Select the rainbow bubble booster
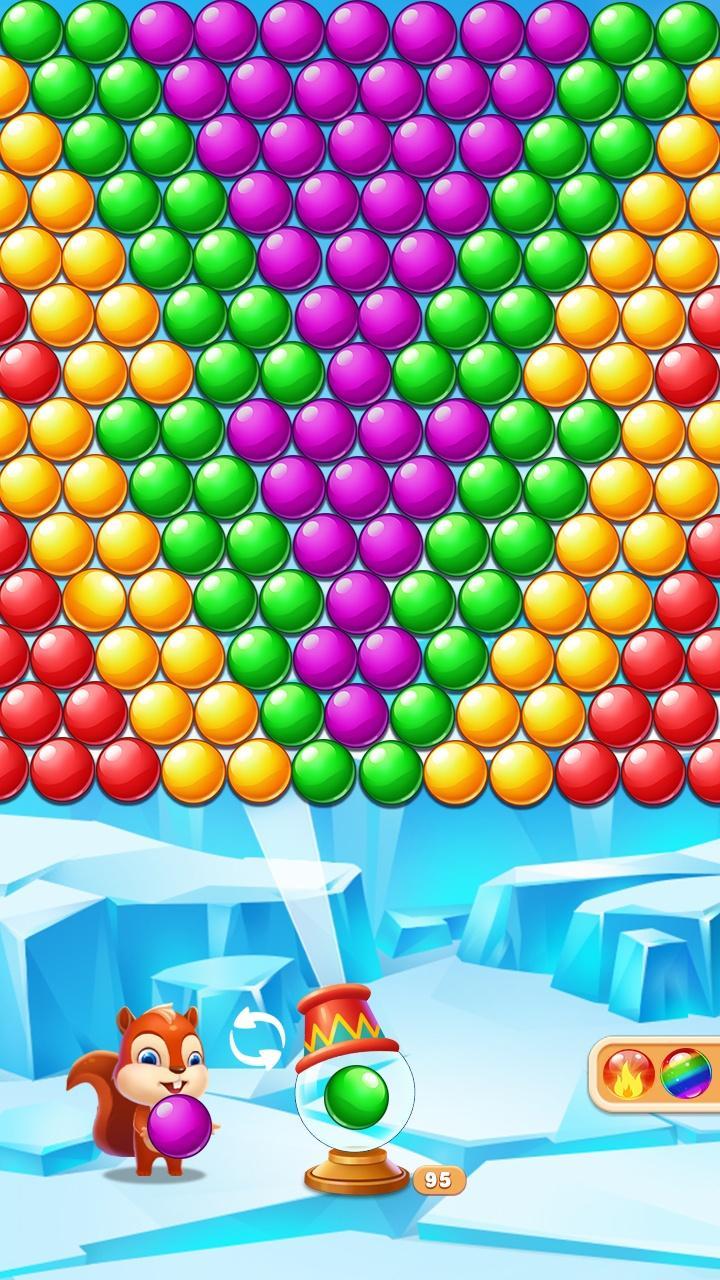The width and height of the screenshot is (720, 1280). pos(686,1074)
